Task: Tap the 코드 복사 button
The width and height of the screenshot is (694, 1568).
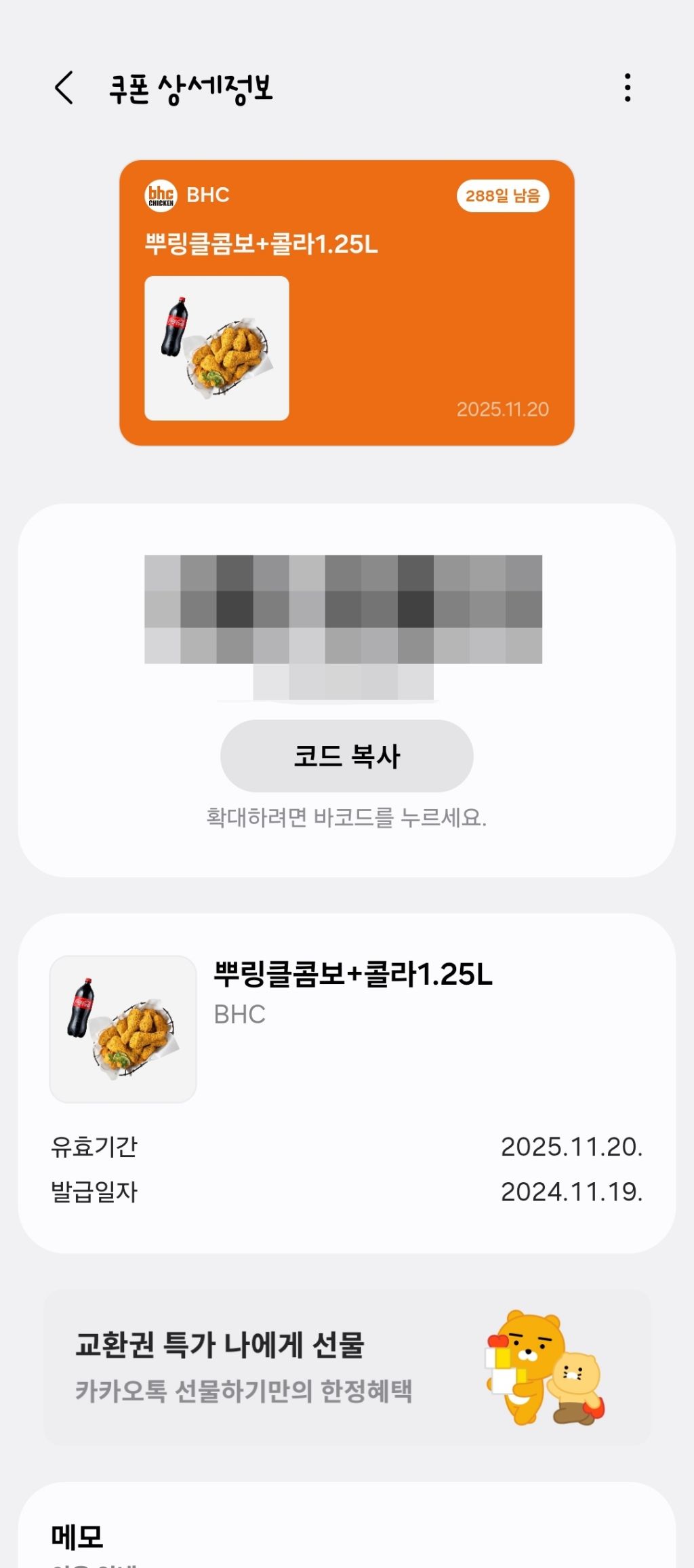Action: pyautogui.click(x=346, y=756)
